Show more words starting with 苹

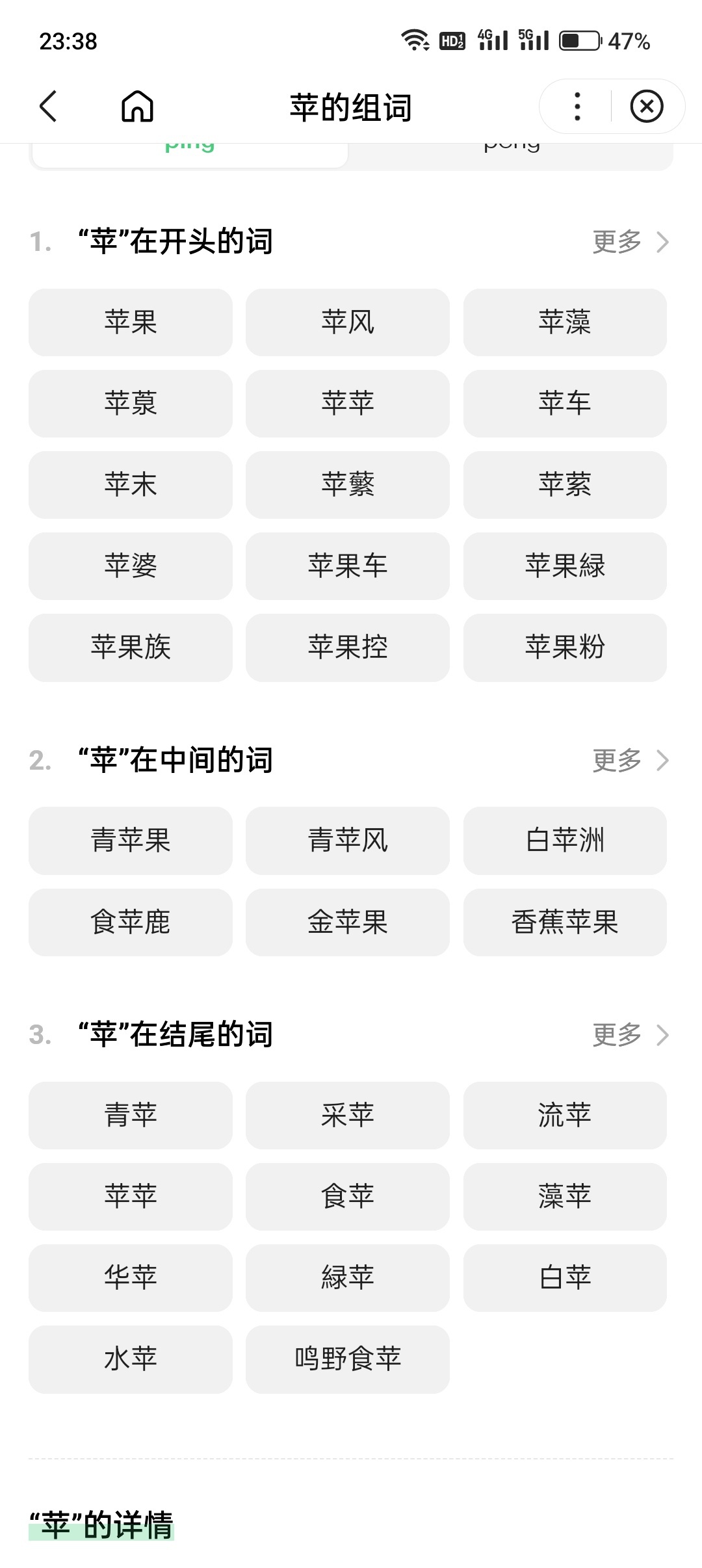[629, 242]
